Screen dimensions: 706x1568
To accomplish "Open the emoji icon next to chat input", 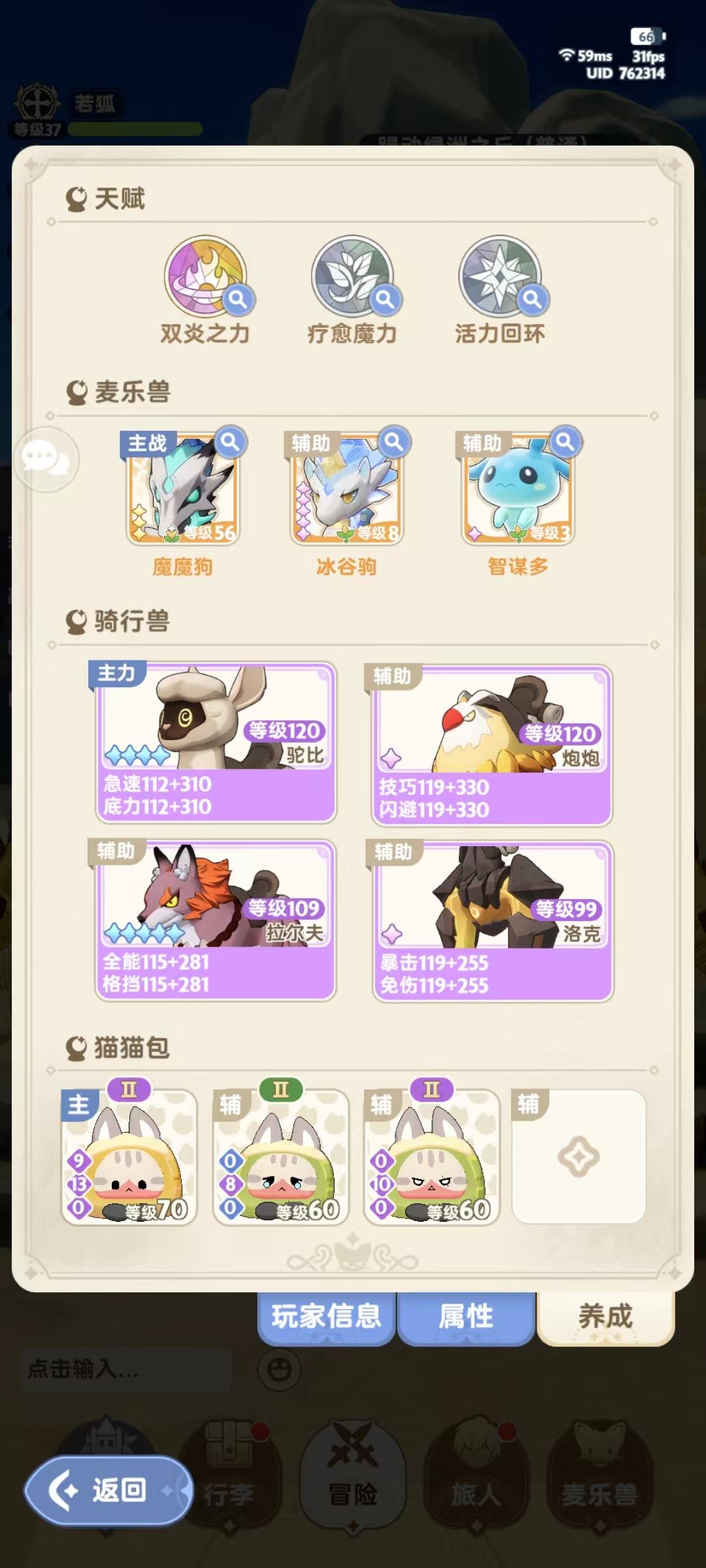I will point(280,1369).
